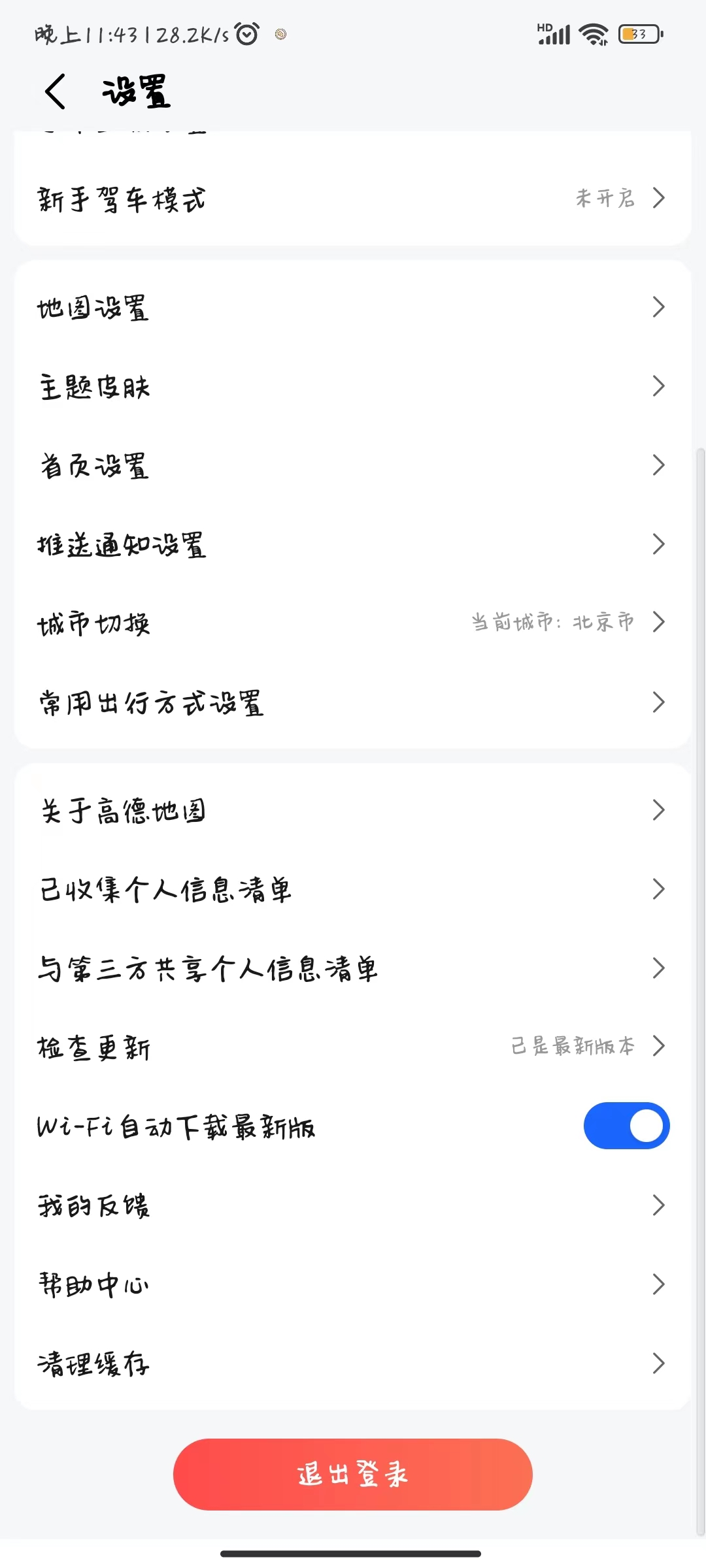Open 地图设置
The image size is (706, 1568).
tap(352, 307)
